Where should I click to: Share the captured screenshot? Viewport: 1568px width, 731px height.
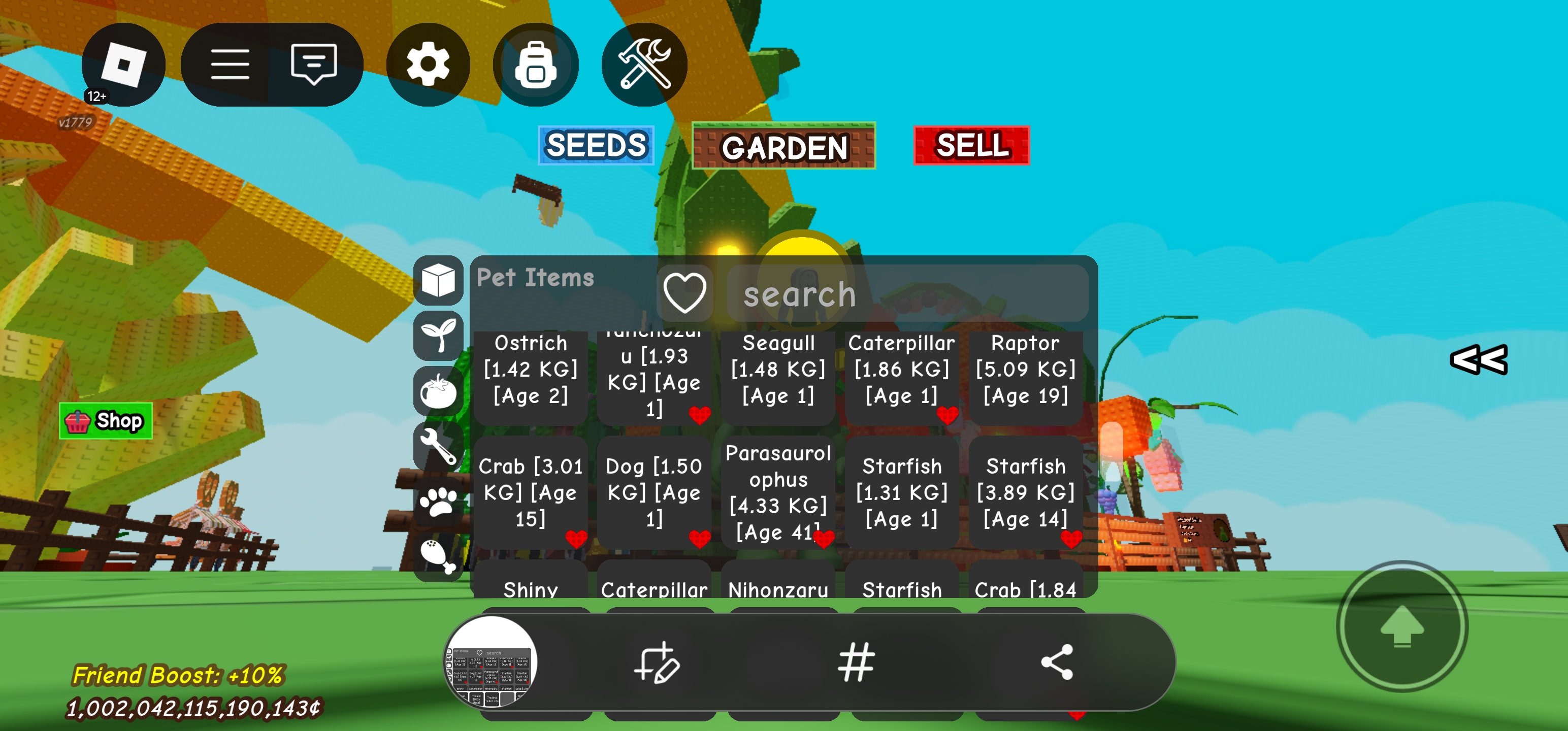point(1056,661)
